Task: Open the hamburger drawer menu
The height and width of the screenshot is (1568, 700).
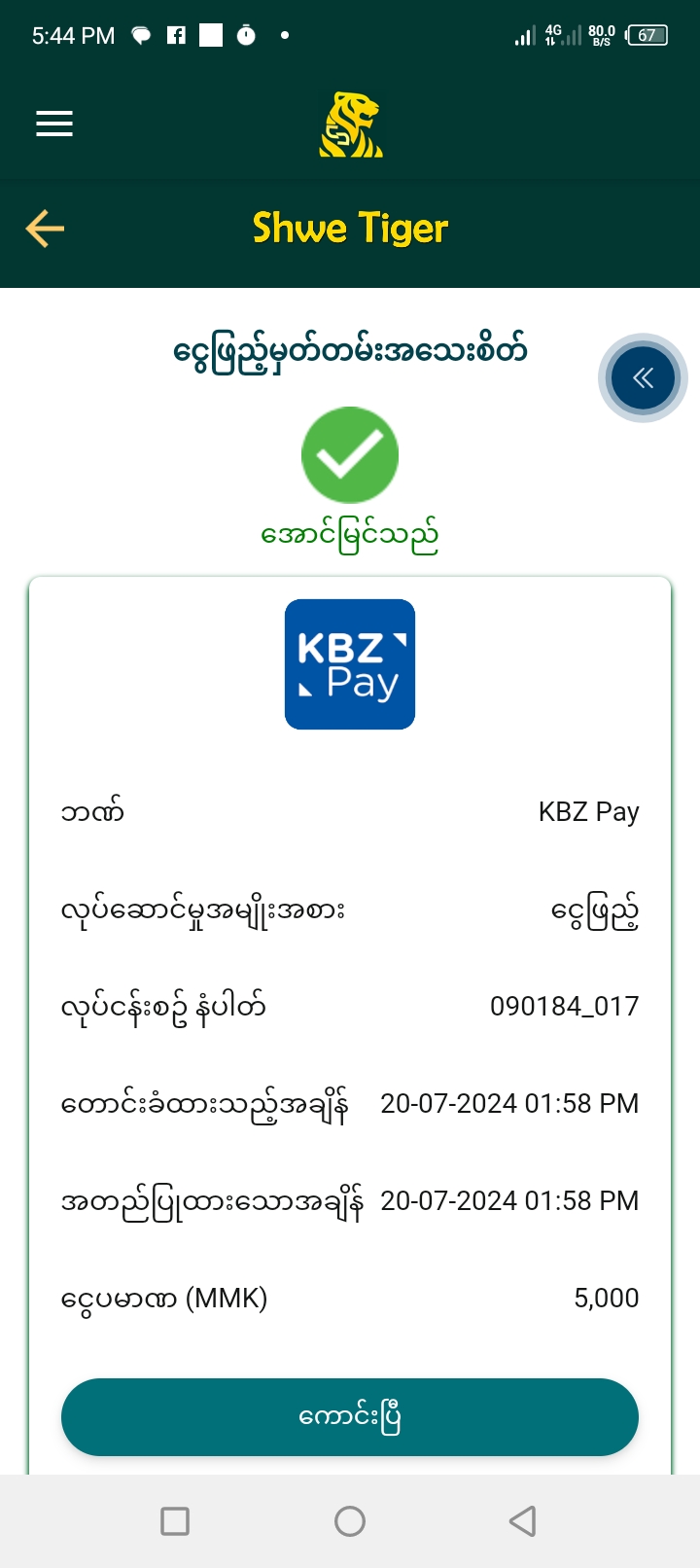Action: coord(54,124)
